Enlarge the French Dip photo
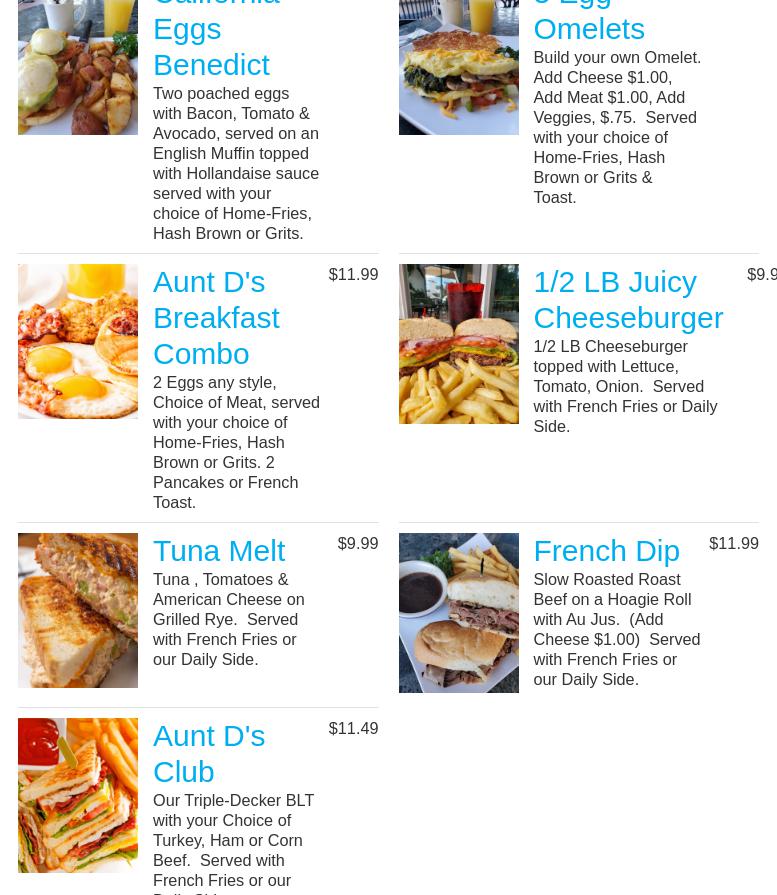Screen dimensions: 777x895 click(x=458, y=613)
